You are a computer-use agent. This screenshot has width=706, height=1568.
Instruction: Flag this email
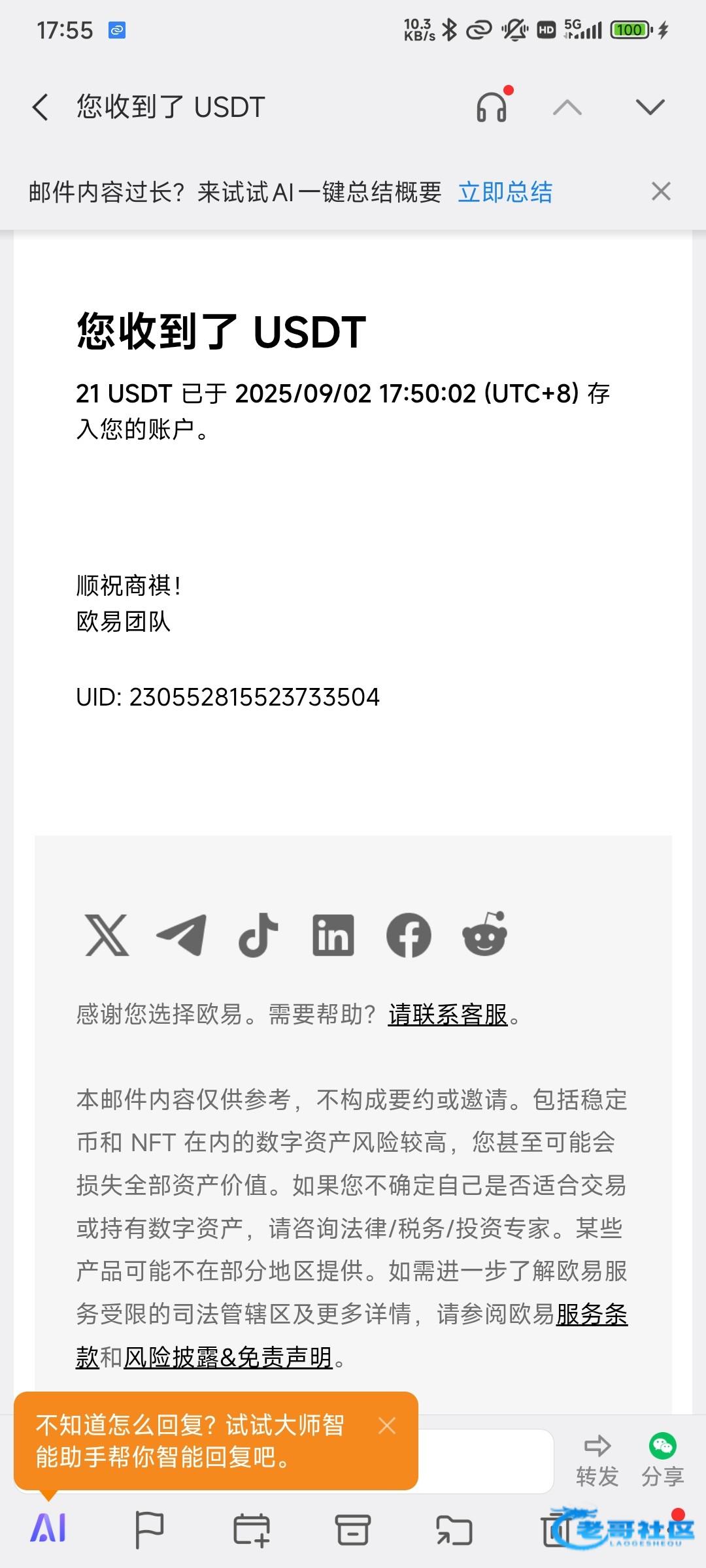(x=149, y=1529)
